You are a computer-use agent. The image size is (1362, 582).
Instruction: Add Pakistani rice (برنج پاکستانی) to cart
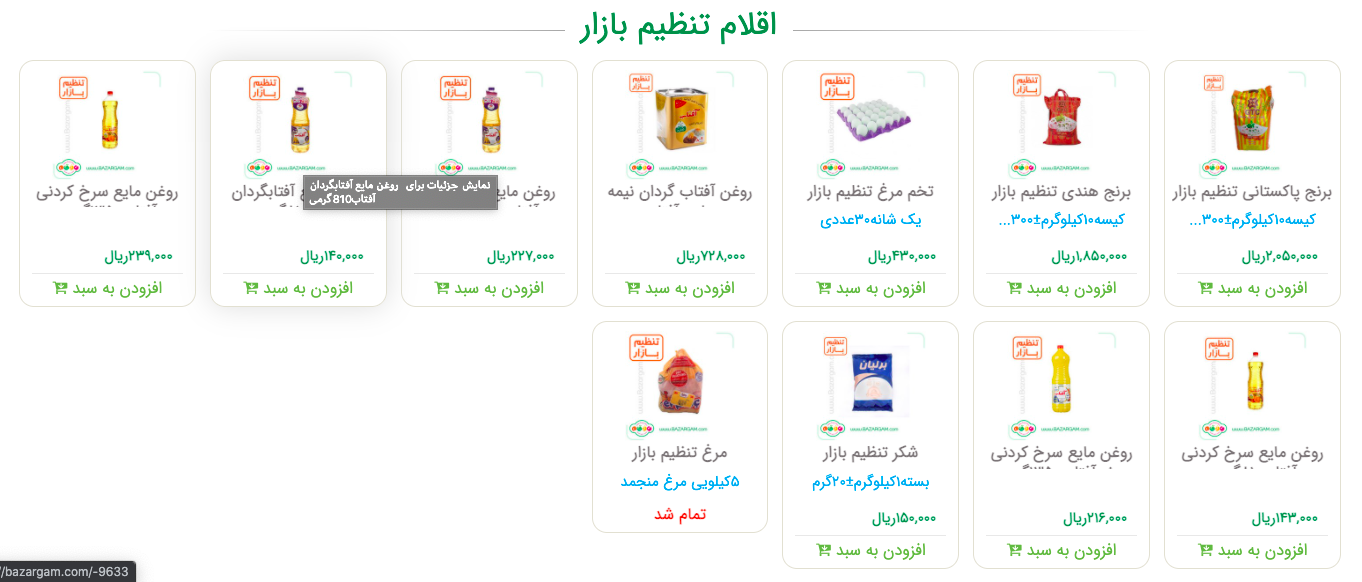(1252, 288)
